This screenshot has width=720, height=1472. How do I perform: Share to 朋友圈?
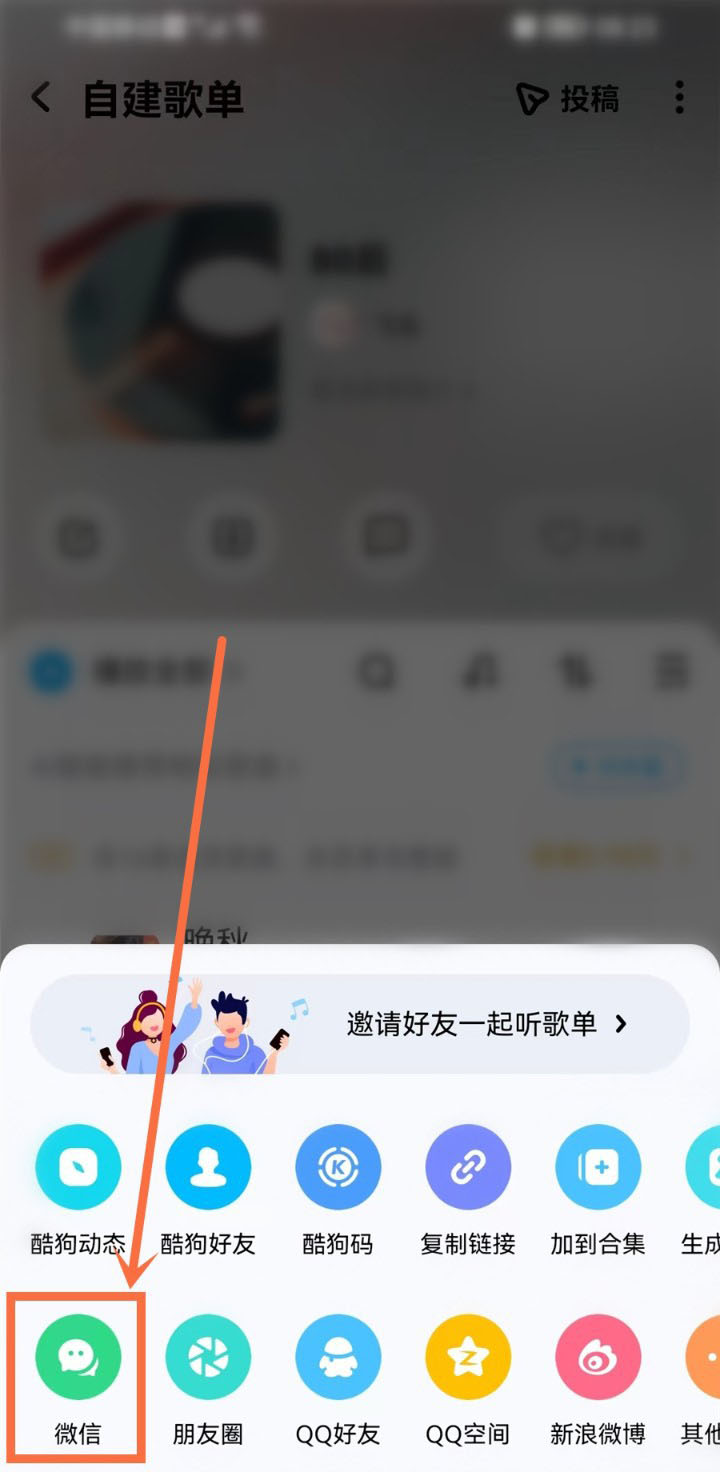tap(208, 1357)
